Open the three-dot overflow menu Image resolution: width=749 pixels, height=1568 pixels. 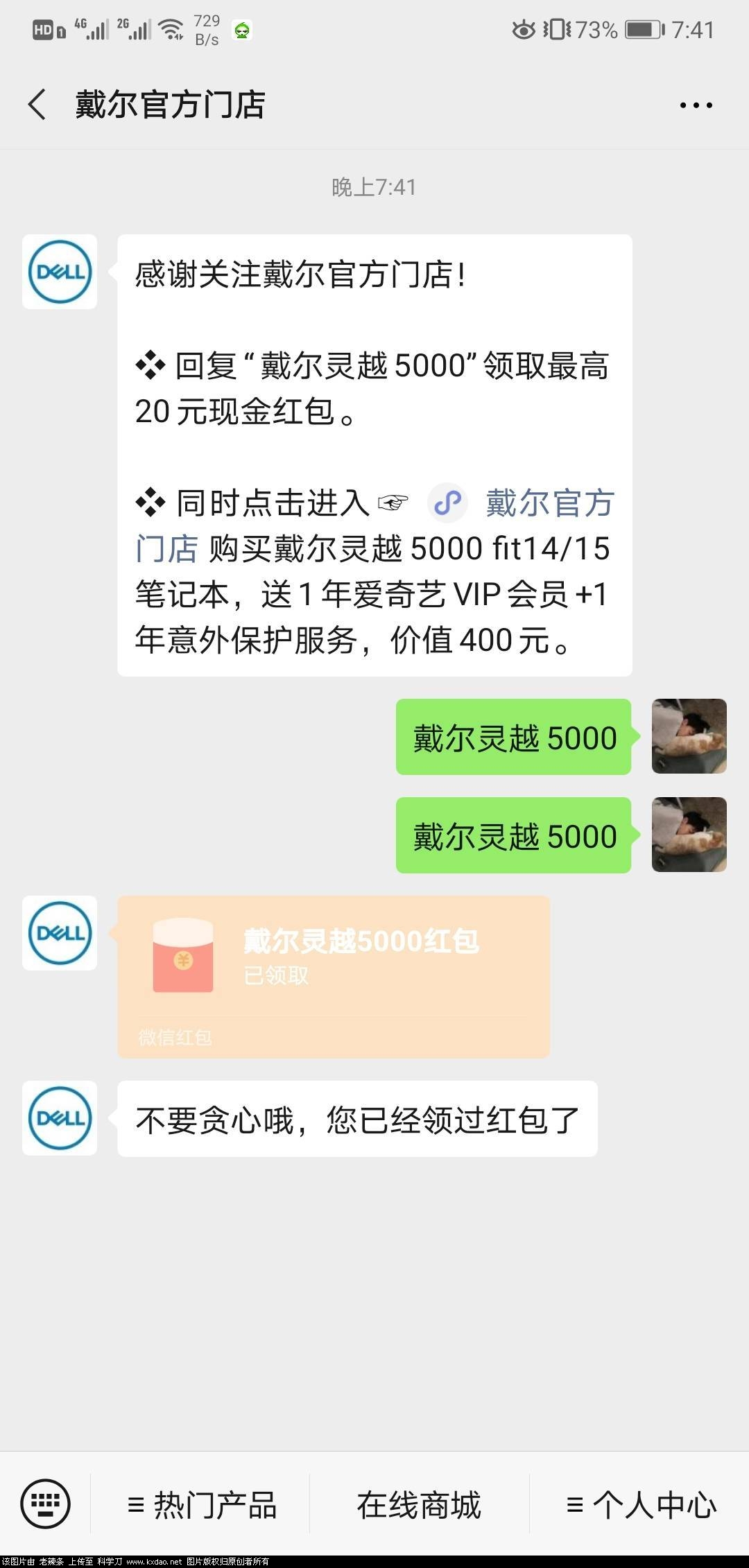pyautogui.click(x=696, y=105)
